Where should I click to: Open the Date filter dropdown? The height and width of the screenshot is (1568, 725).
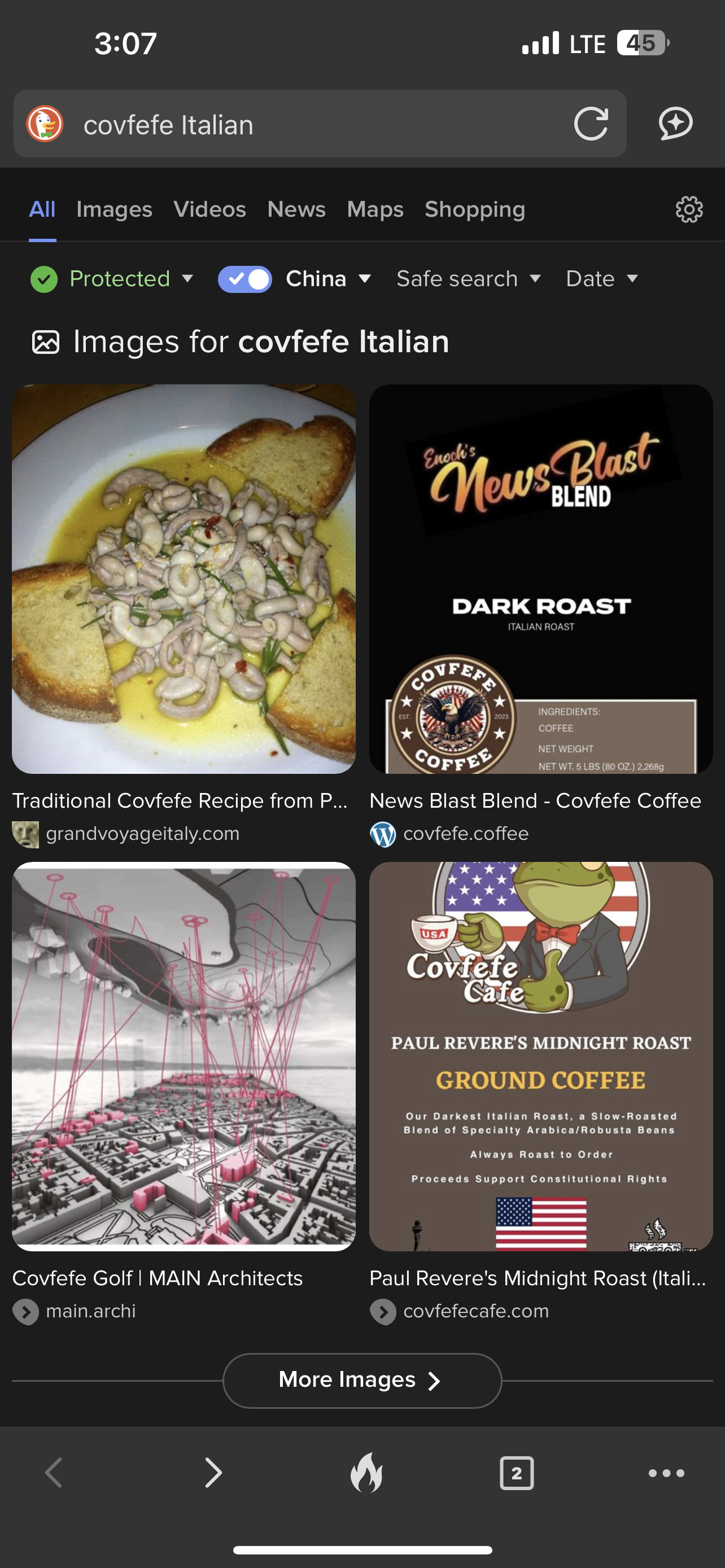[x=602, y=279]
